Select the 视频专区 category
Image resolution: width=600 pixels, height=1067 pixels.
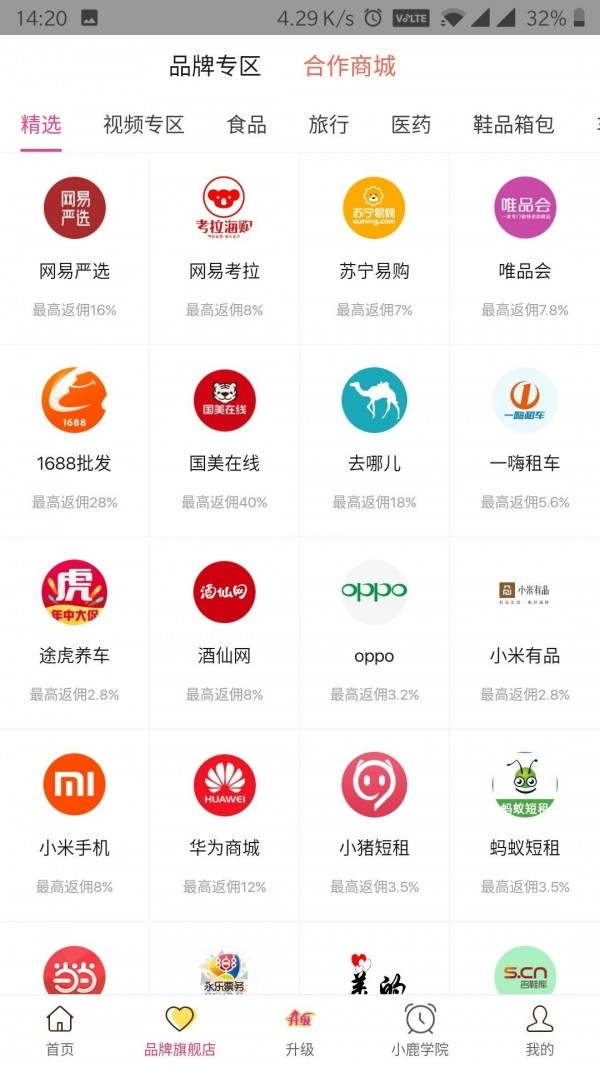tap(144, 125)
